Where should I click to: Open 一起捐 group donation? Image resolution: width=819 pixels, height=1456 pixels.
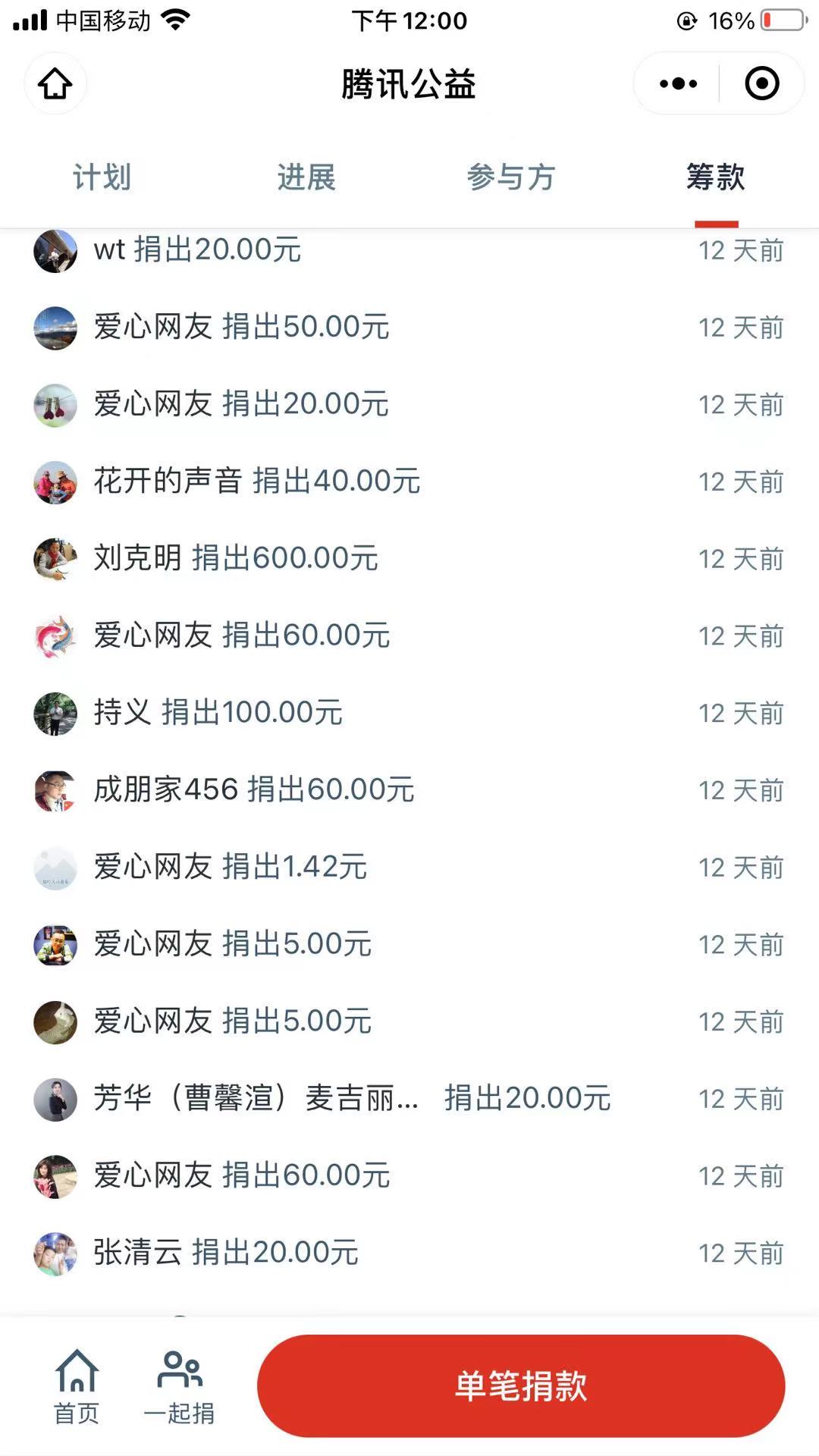click(x=179, y=1386)
